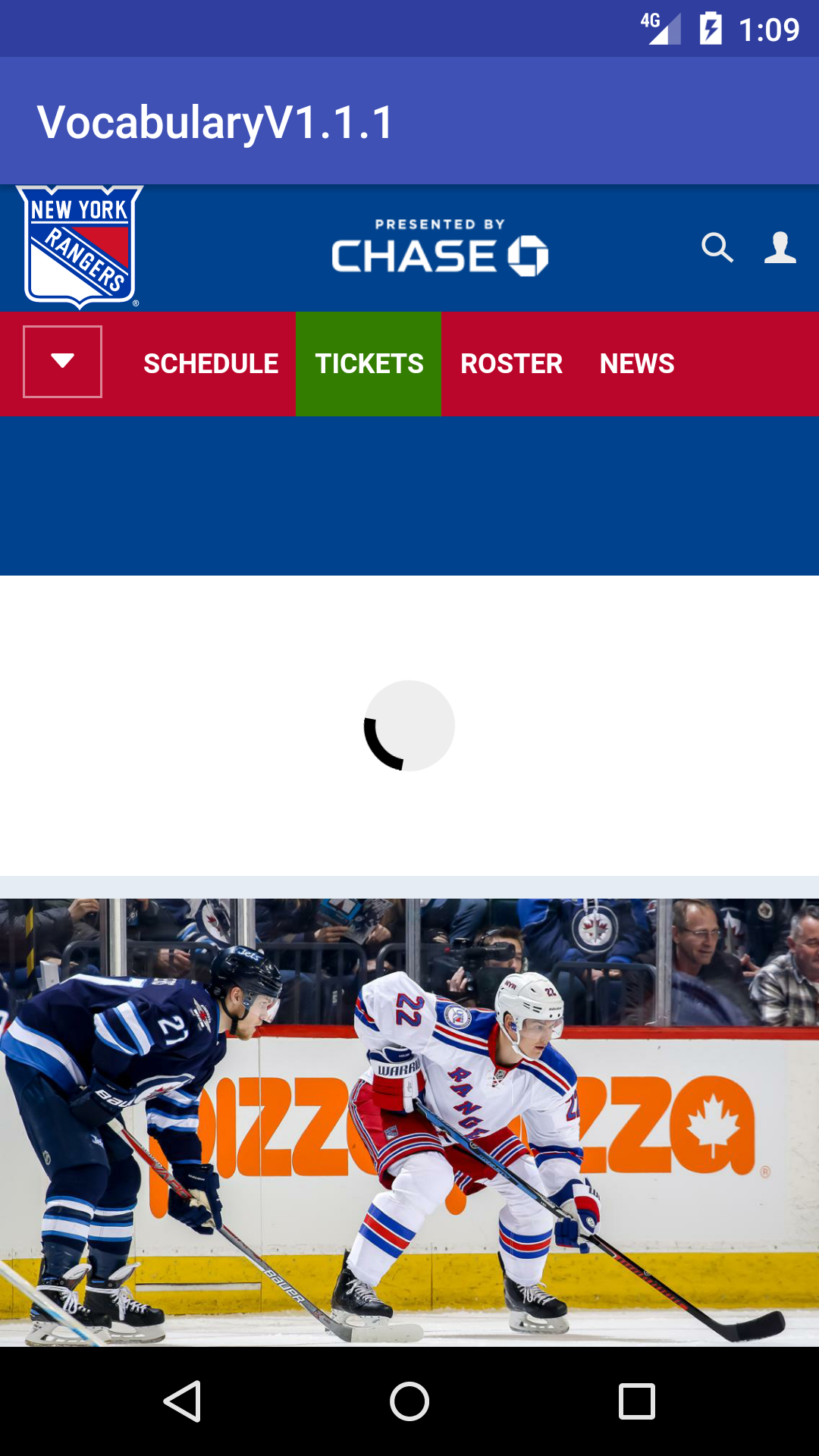Go back using the system back button
The image size is (819, 1456).
point(182,1401)
